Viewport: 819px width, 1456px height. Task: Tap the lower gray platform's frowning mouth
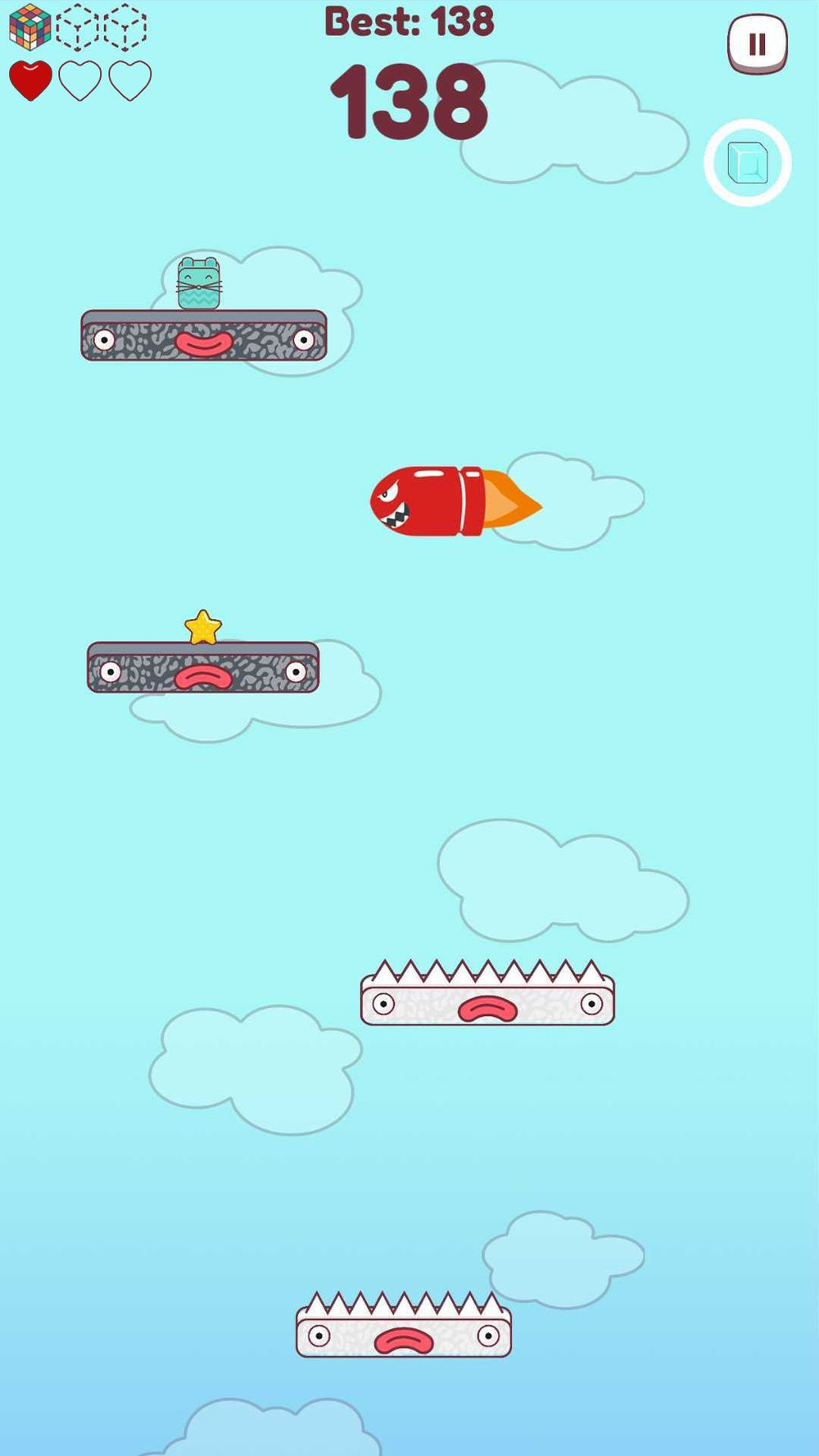pos(203,676)
